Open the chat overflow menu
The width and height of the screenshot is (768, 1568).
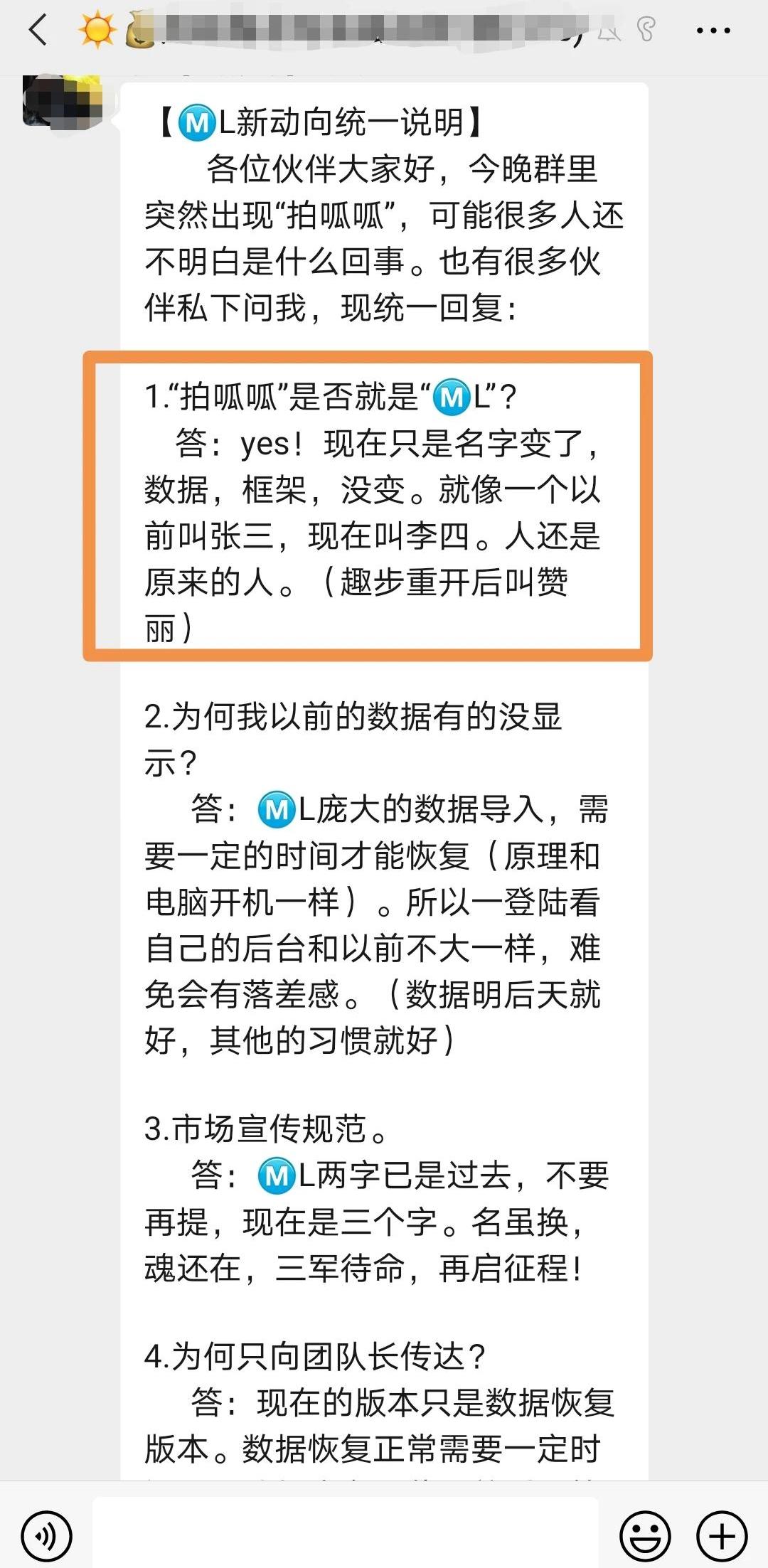(713, 31)
